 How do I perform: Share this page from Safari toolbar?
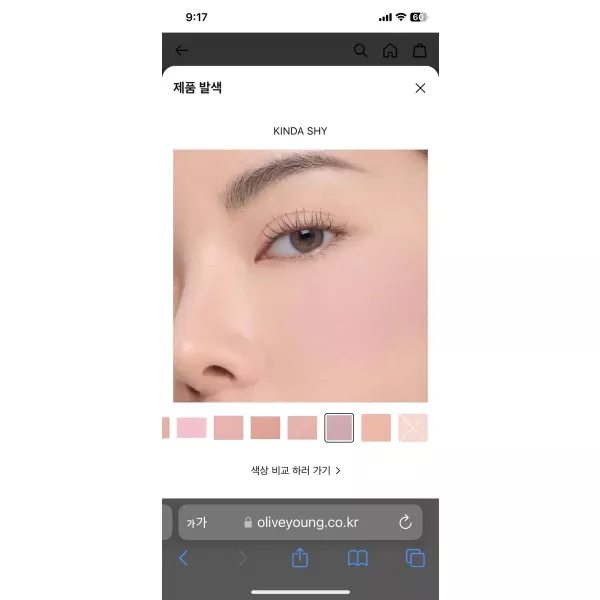pyautogui.click(x=299, y=559)
